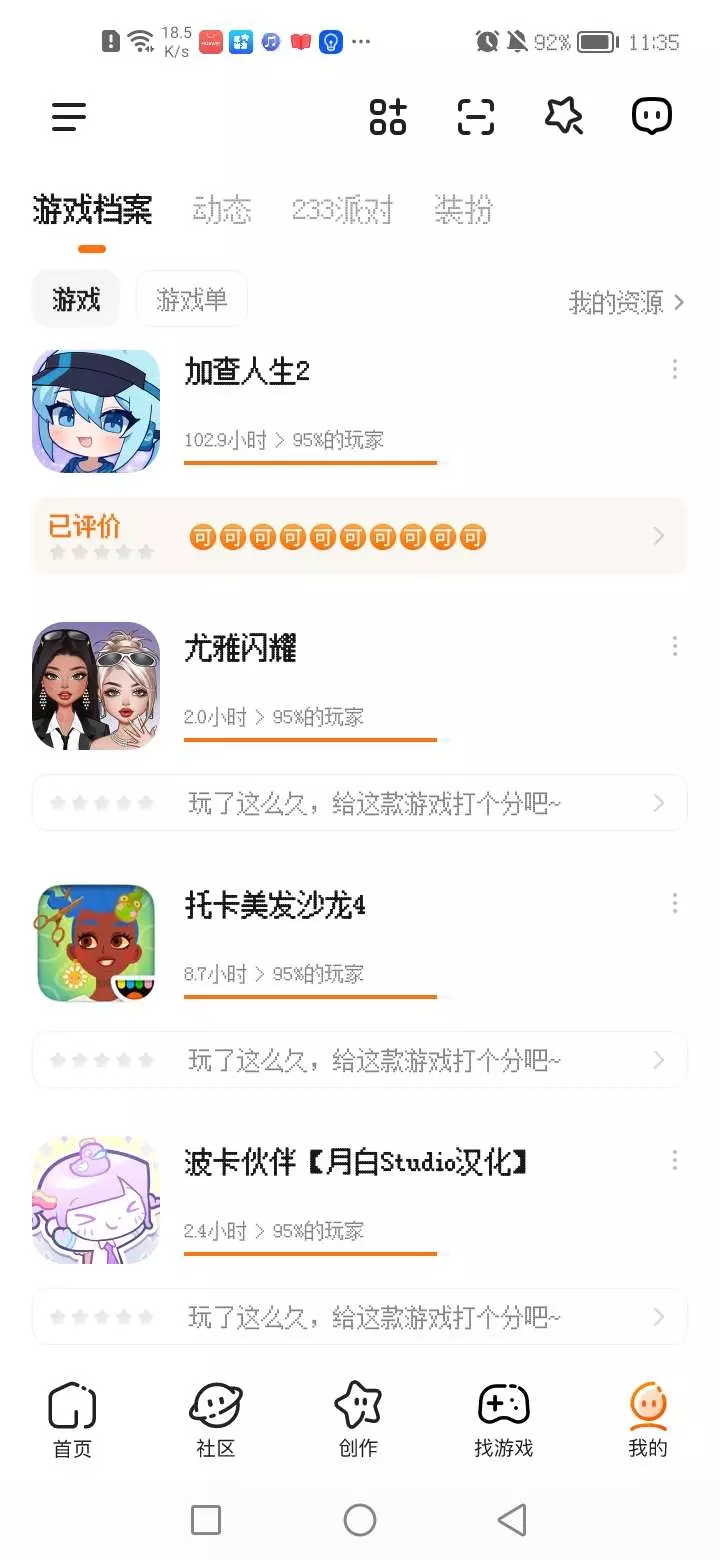The image size is (720, 1560).
Task: Open the hamburger drawer menu
Action: pyautogui.click(x=69, y=117)
